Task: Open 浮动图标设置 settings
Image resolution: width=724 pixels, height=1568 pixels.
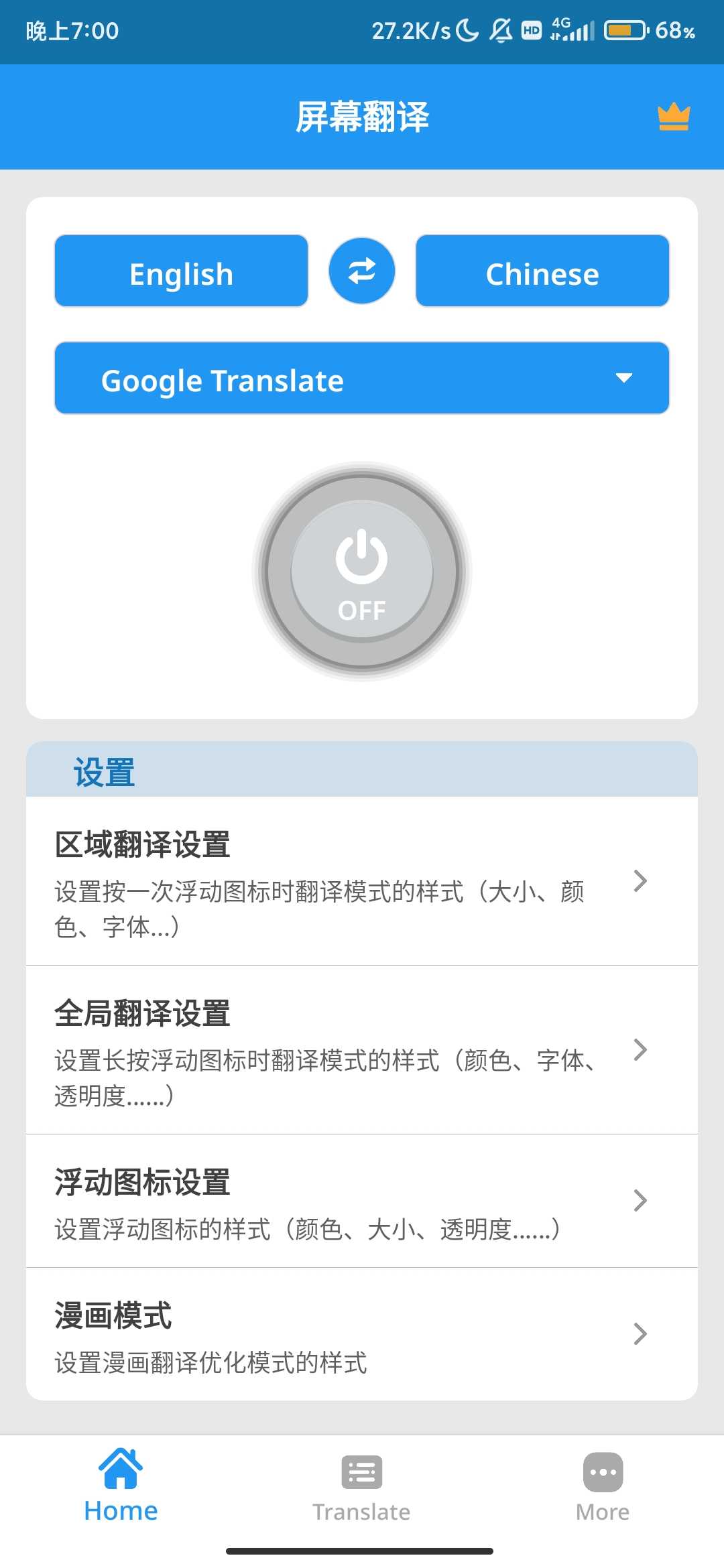Action: pyautogui.click(x=362, y=1201)
